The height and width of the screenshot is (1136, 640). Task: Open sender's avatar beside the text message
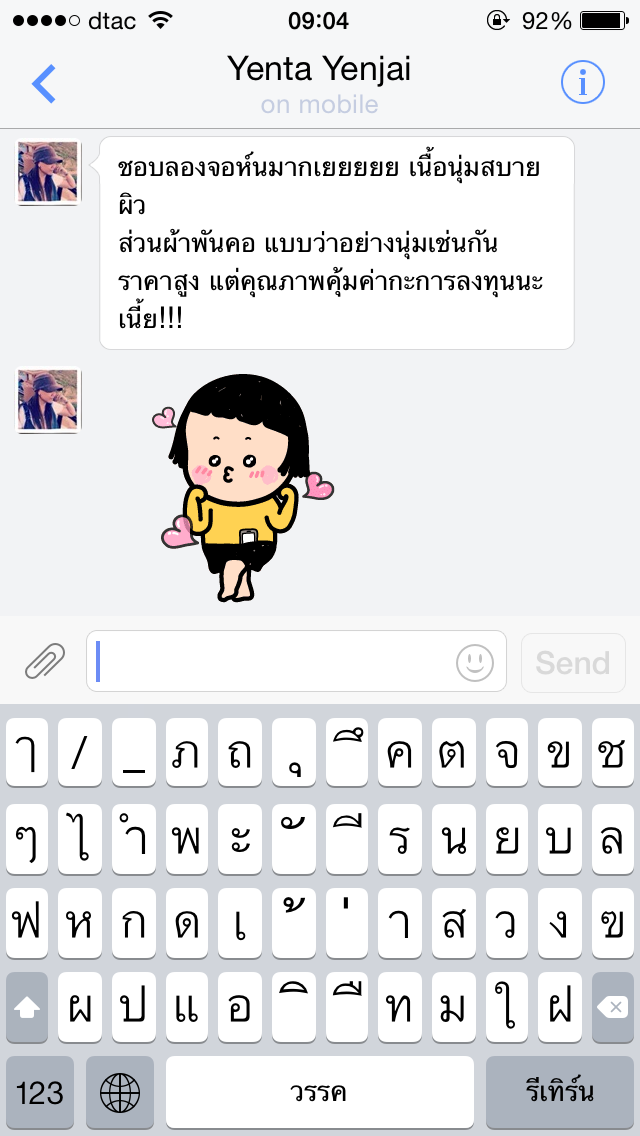(48, 172)
